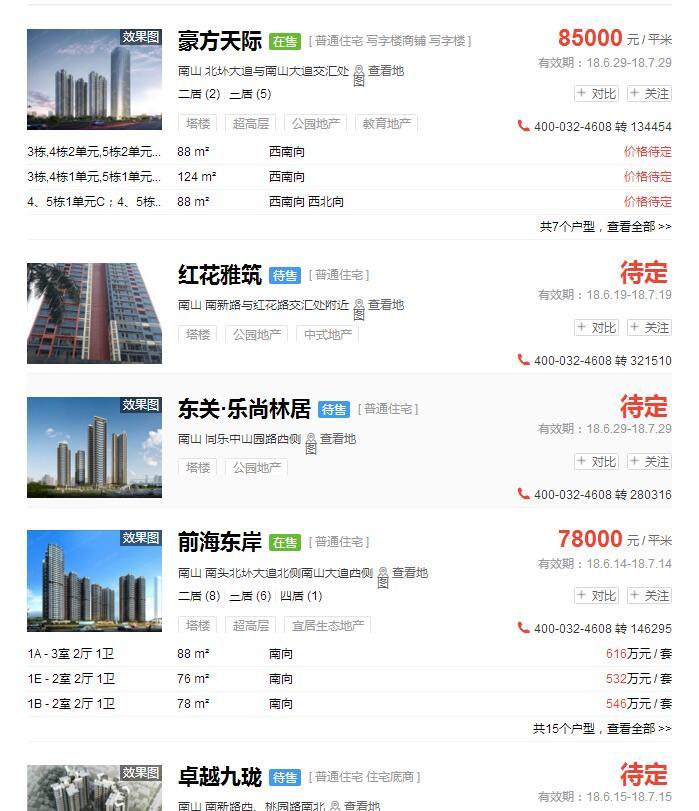Tap the 东关·乐尚林居 rendering image

point(94,447)
